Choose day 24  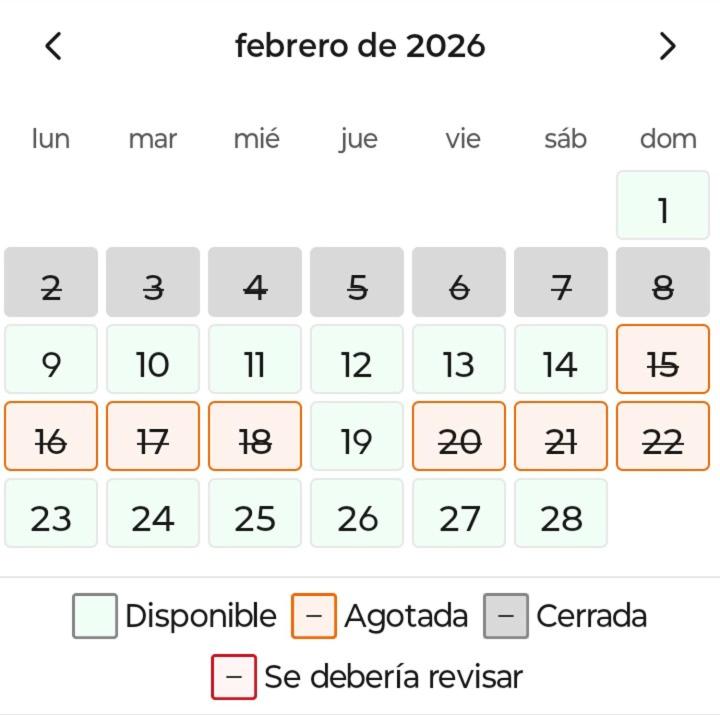click(x=153, y=514)
